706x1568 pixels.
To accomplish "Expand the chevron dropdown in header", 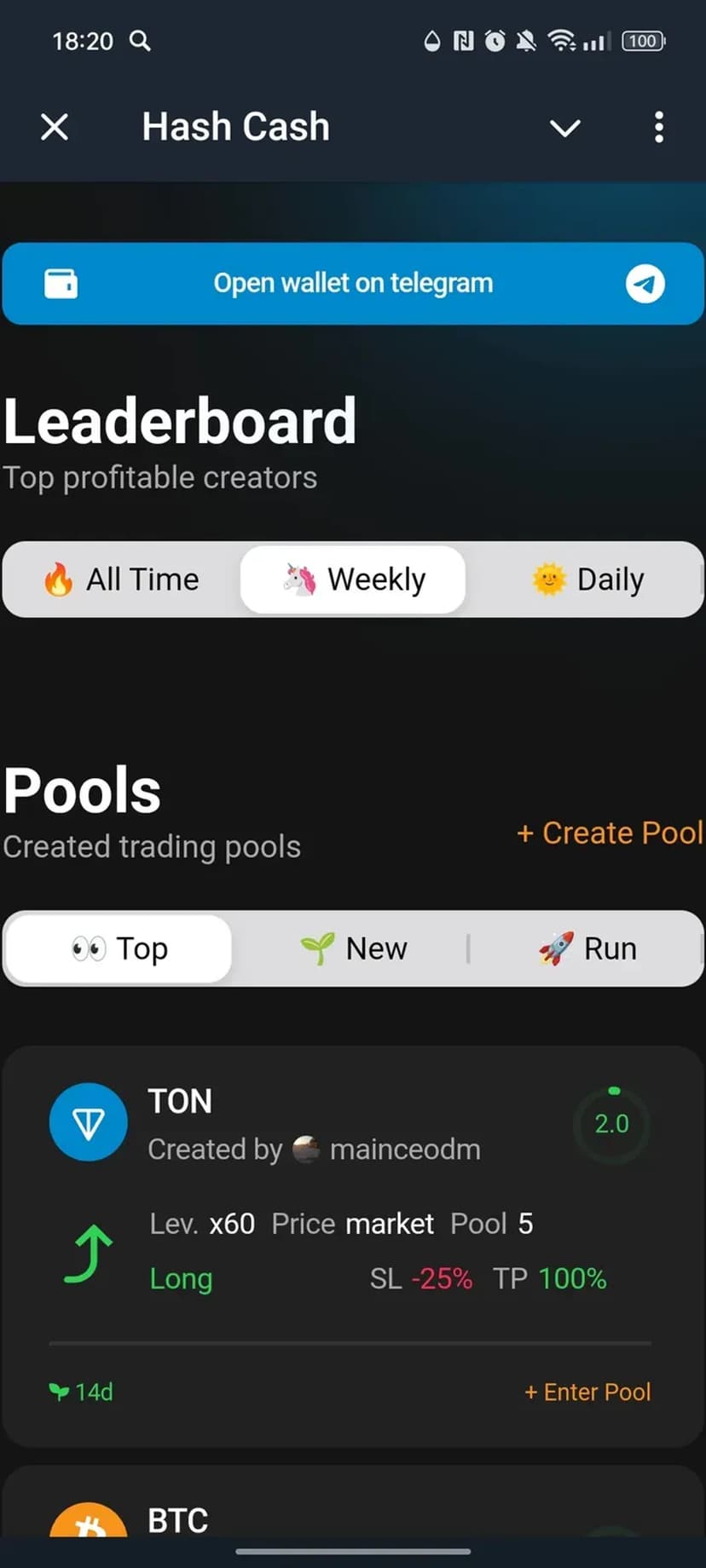I will pos(564,128).
